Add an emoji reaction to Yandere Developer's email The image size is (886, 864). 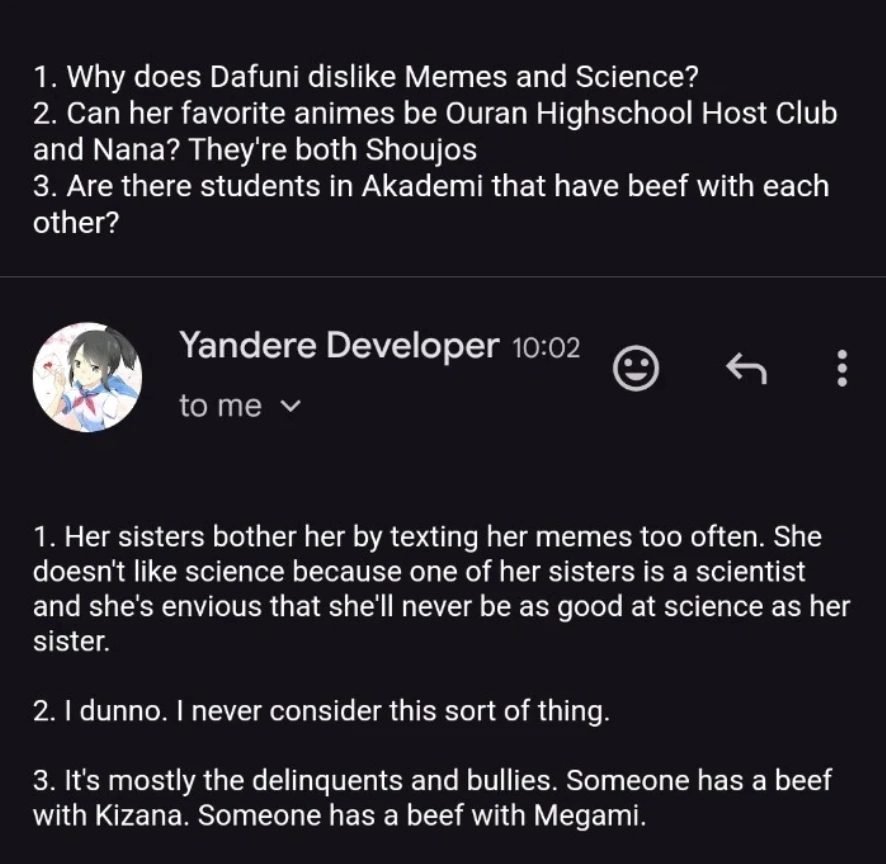coord(636,369)
